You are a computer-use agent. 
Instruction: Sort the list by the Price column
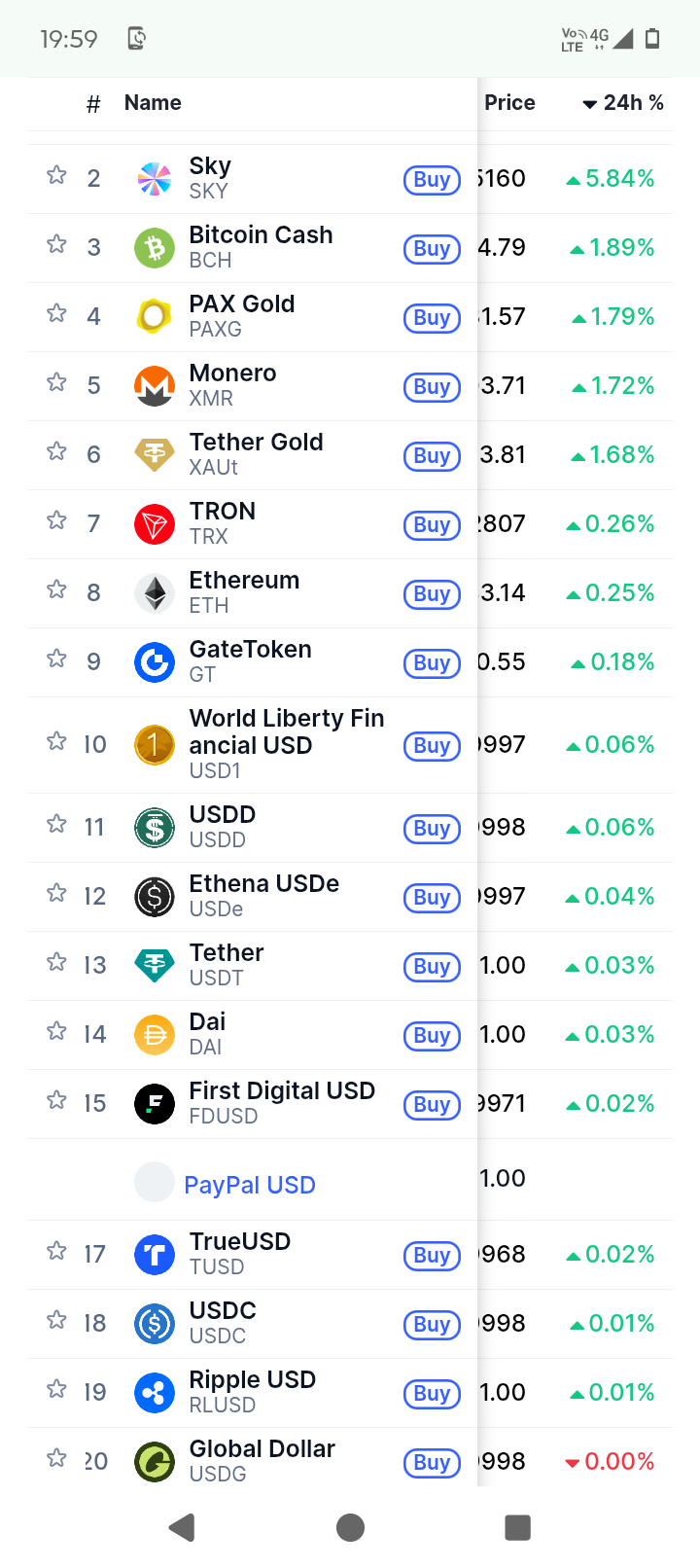point(509,103)
